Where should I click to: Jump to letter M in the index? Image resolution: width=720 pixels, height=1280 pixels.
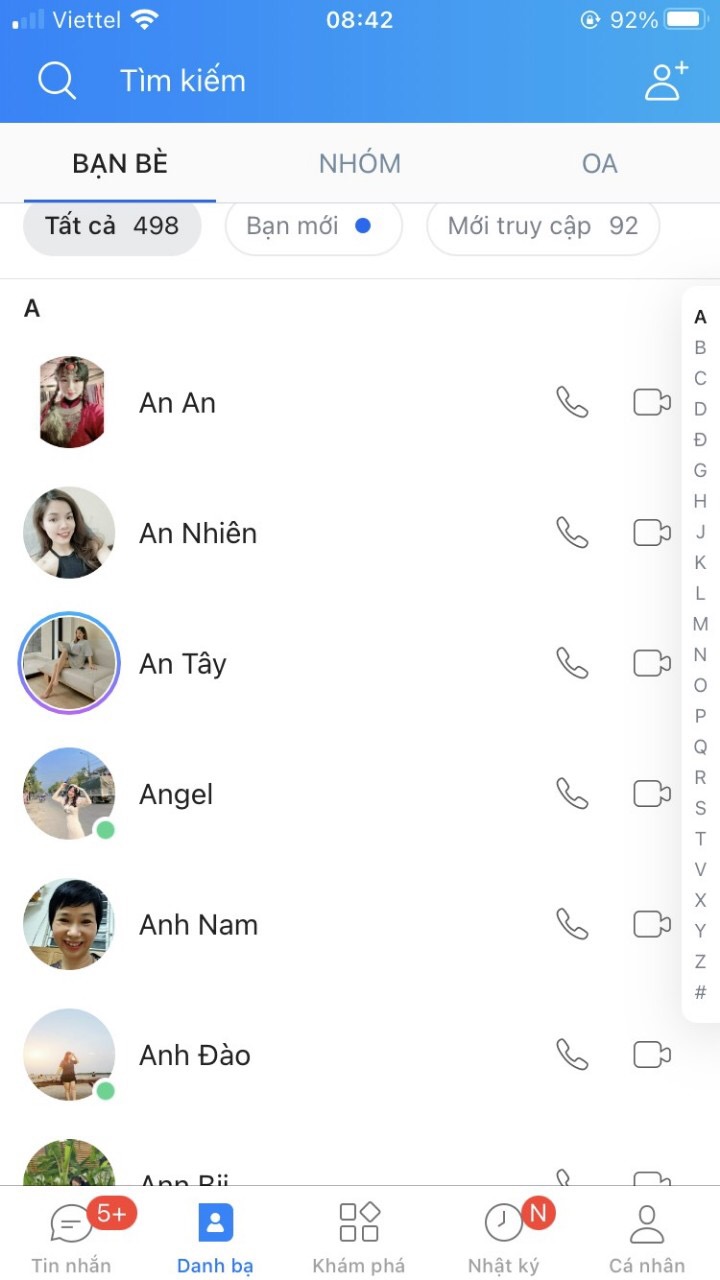click(x=700, y=624)
